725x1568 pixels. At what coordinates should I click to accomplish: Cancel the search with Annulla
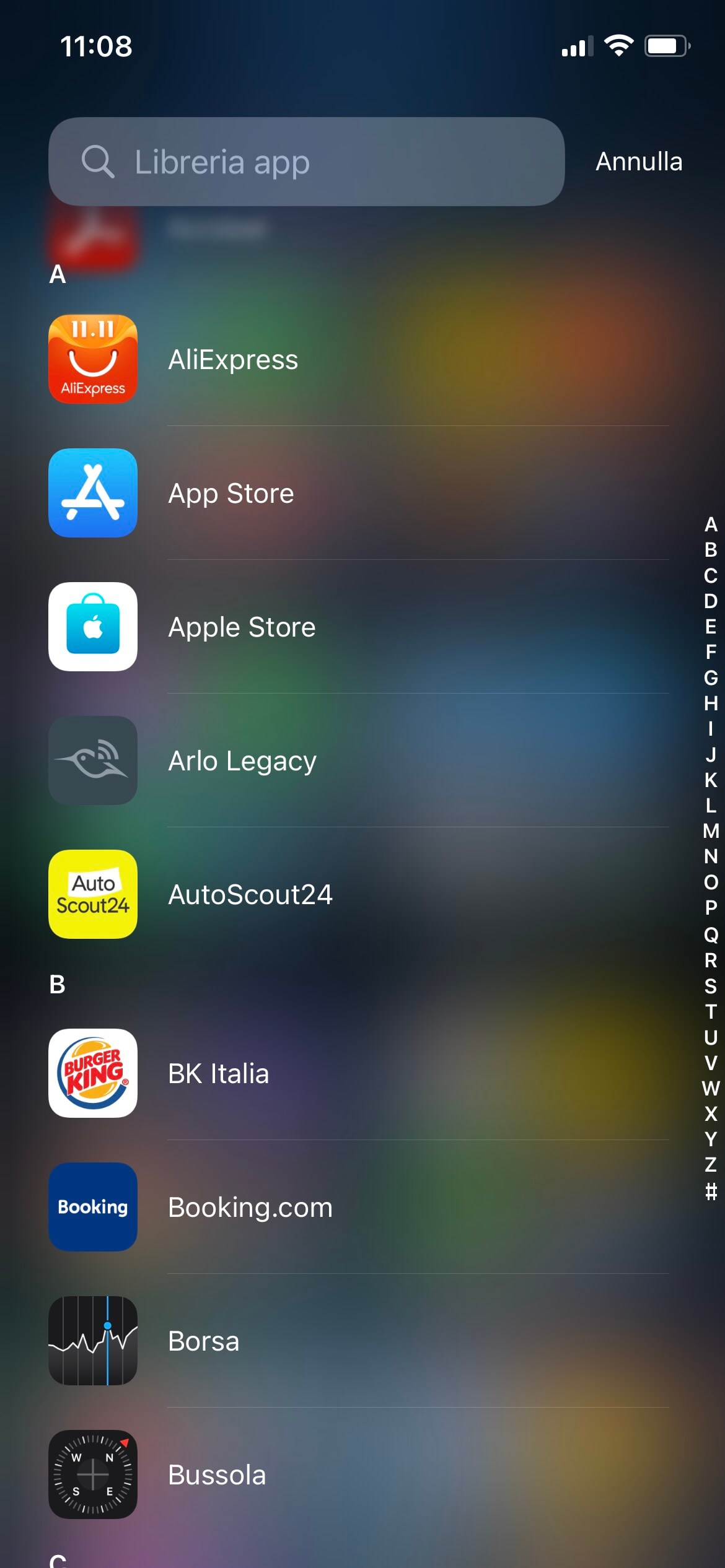point(638,162)
